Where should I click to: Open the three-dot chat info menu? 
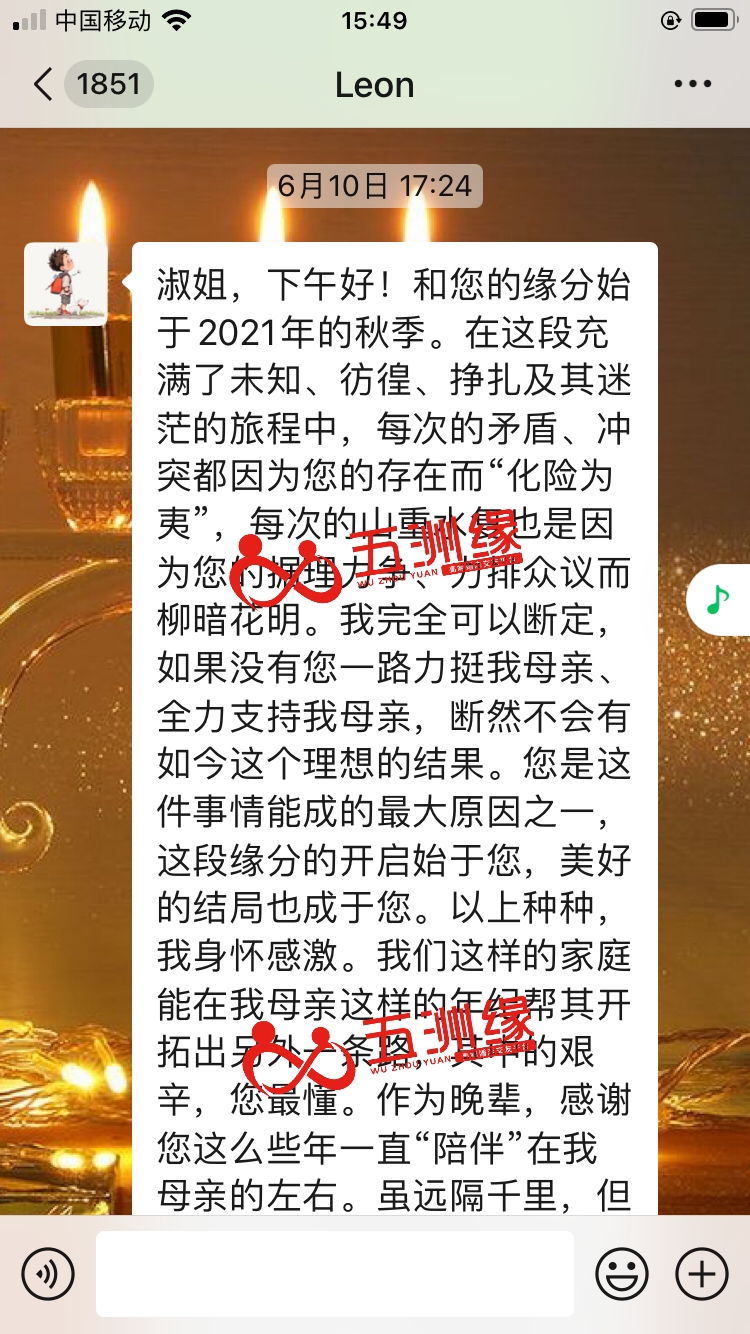(x=692, y=85)
